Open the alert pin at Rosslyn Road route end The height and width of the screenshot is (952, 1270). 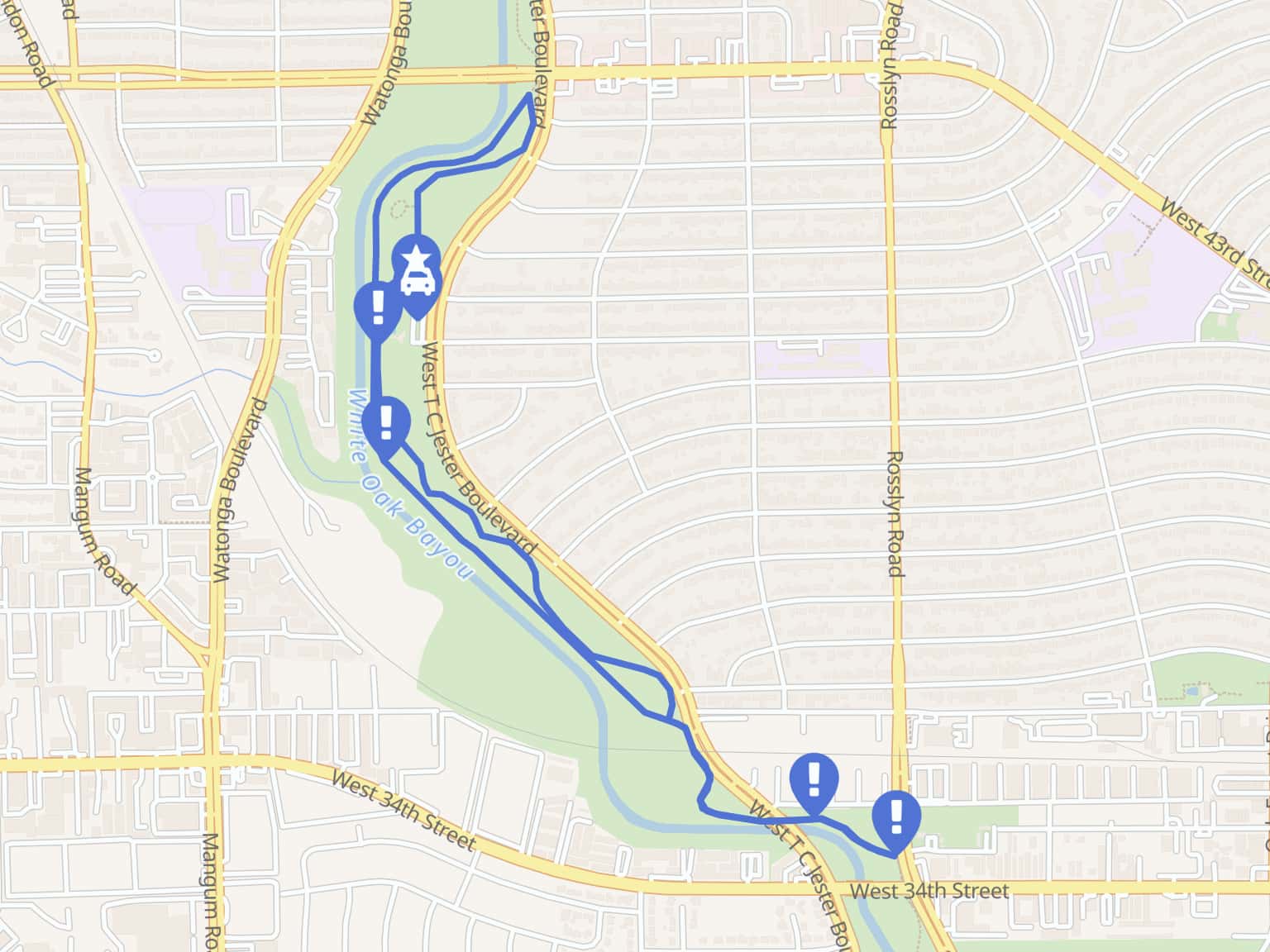896,816
